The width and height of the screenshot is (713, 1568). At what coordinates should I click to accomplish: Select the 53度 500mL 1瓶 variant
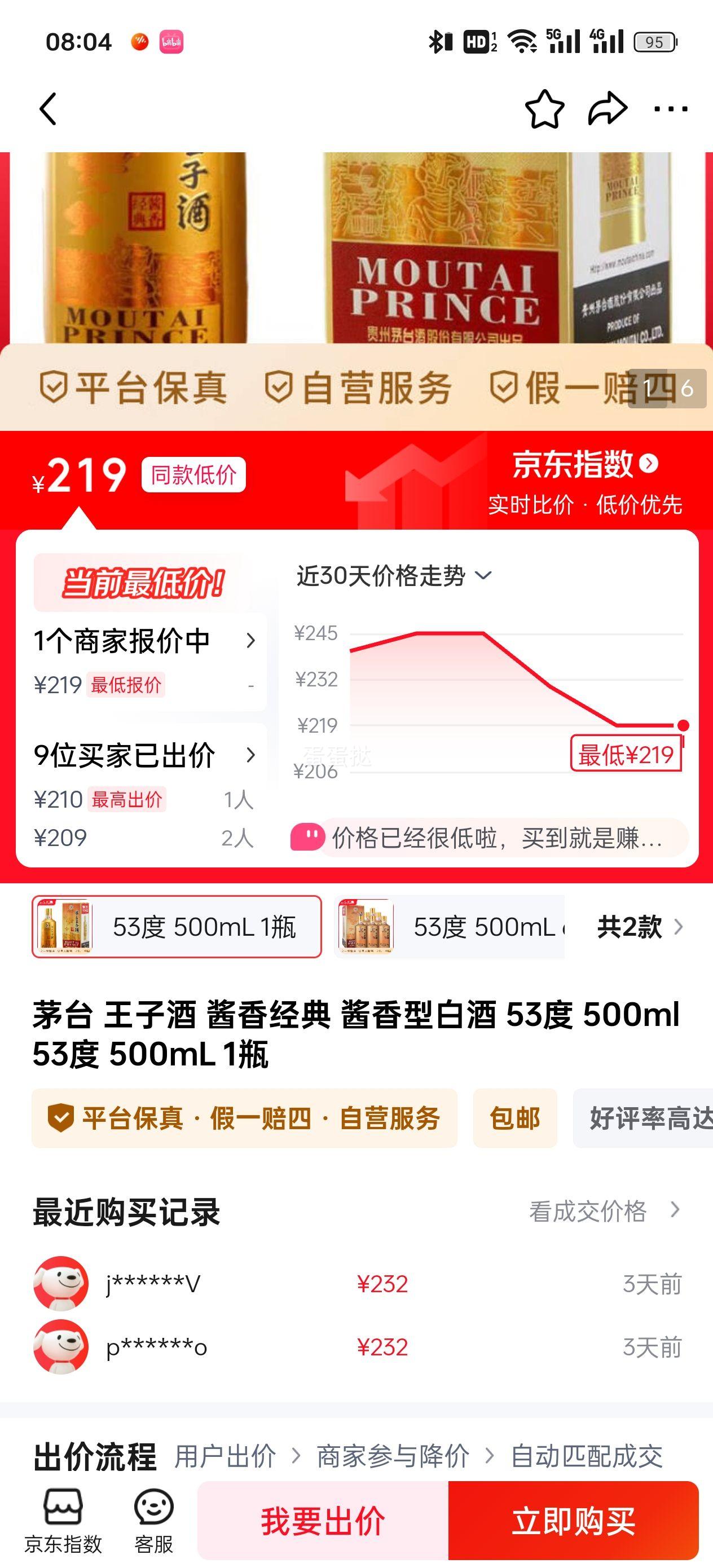[x=177, y=927]
